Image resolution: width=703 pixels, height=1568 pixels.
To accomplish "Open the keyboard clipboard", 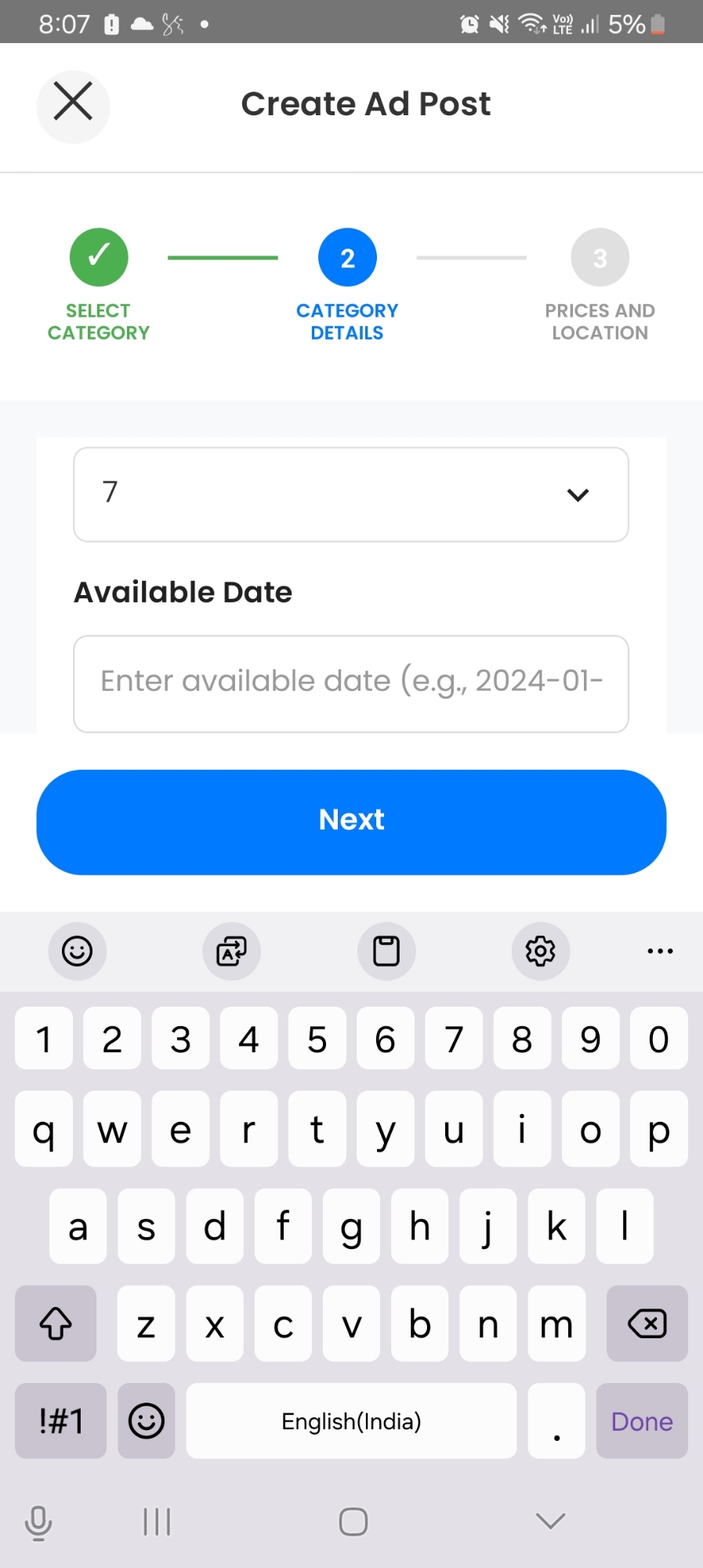I will [x=386, y=951].
